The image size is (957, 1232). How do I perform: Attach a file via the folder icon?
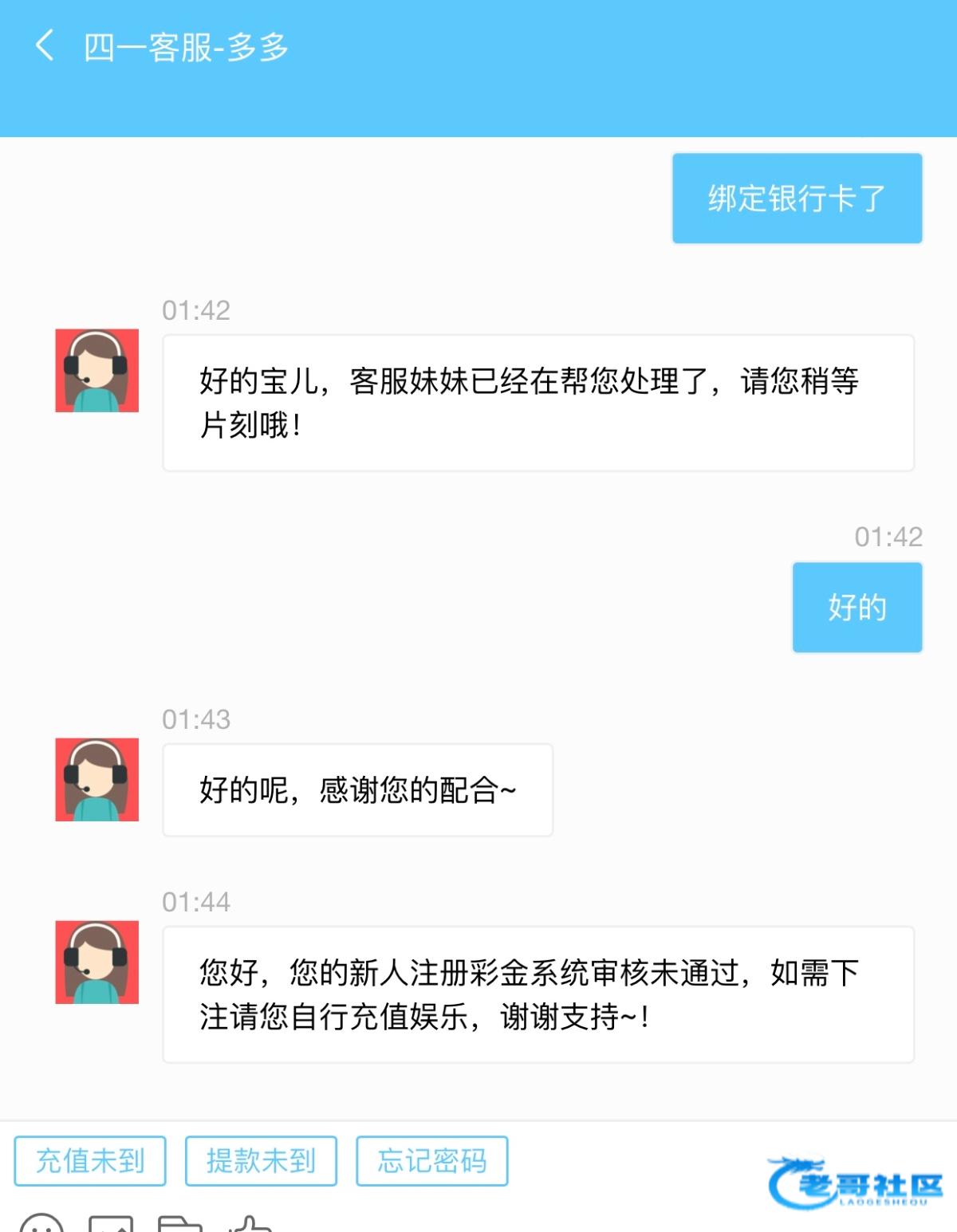point(180,1226)
